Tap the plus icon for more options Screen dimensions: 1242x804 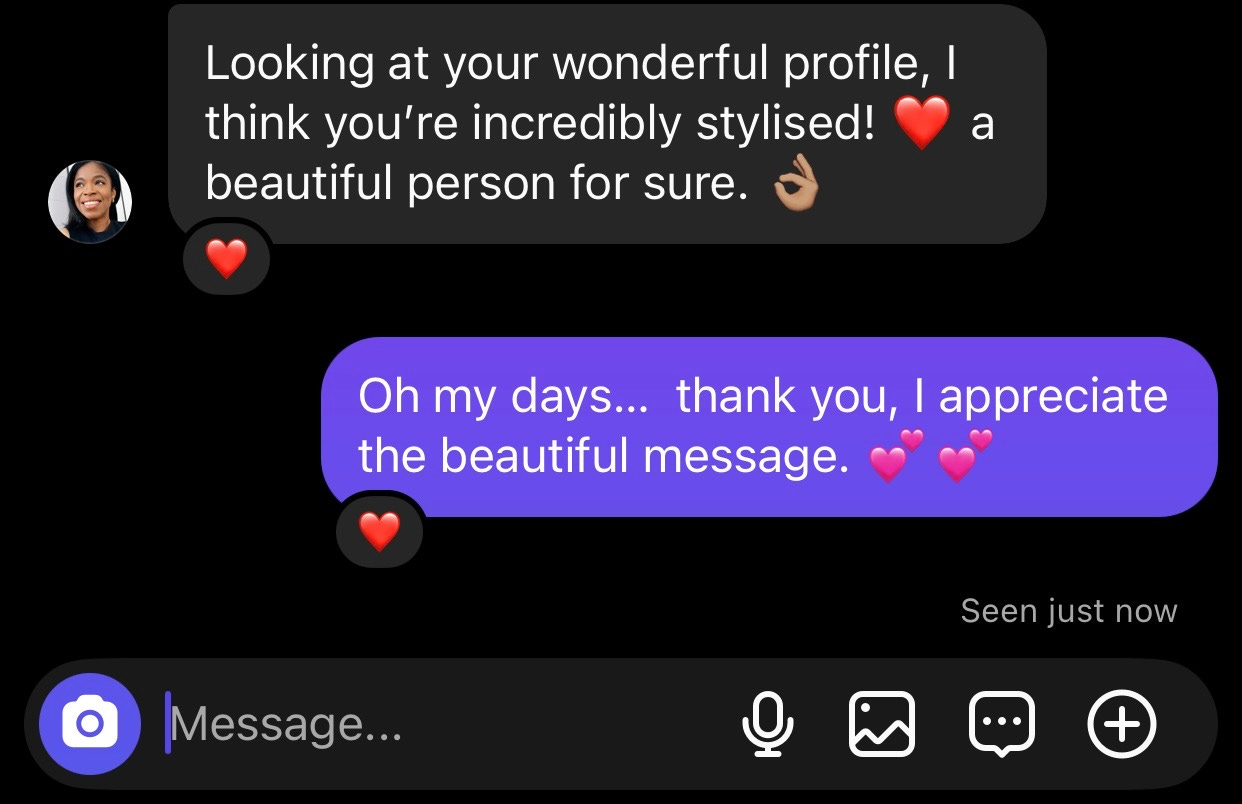pyautogui.click(x=1121, y=723)
